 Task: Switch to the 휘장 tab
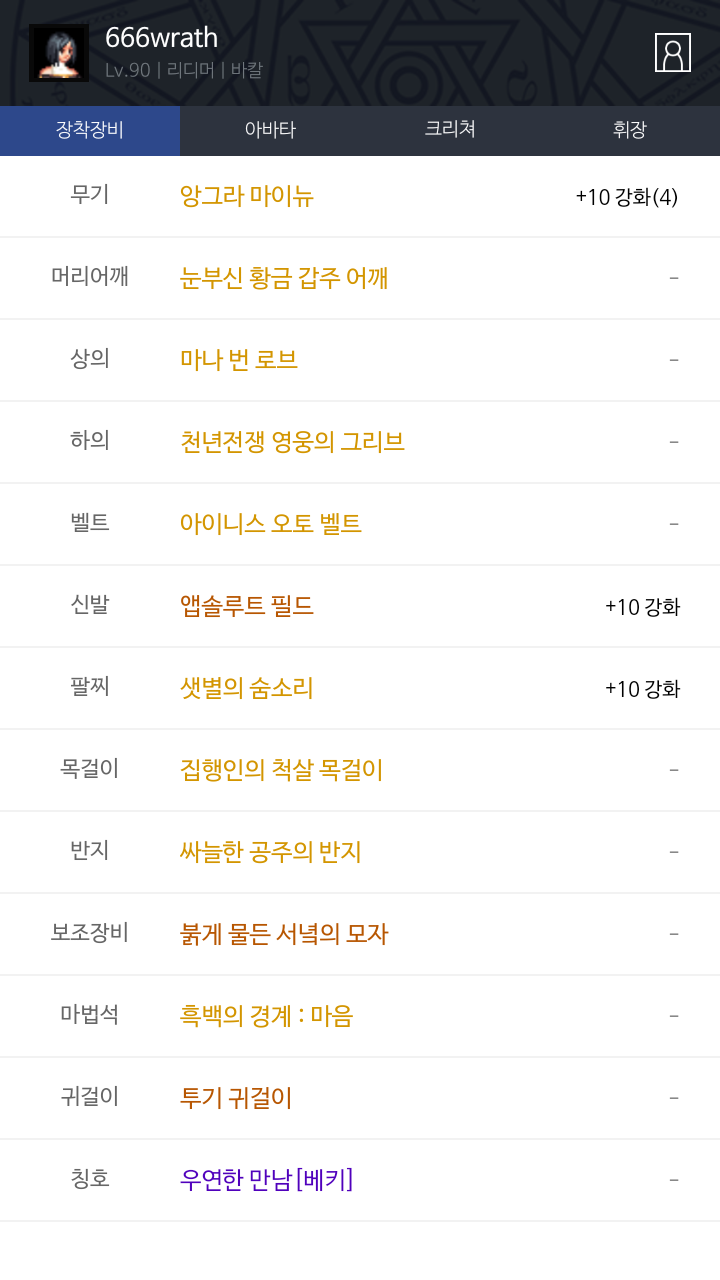630,130
